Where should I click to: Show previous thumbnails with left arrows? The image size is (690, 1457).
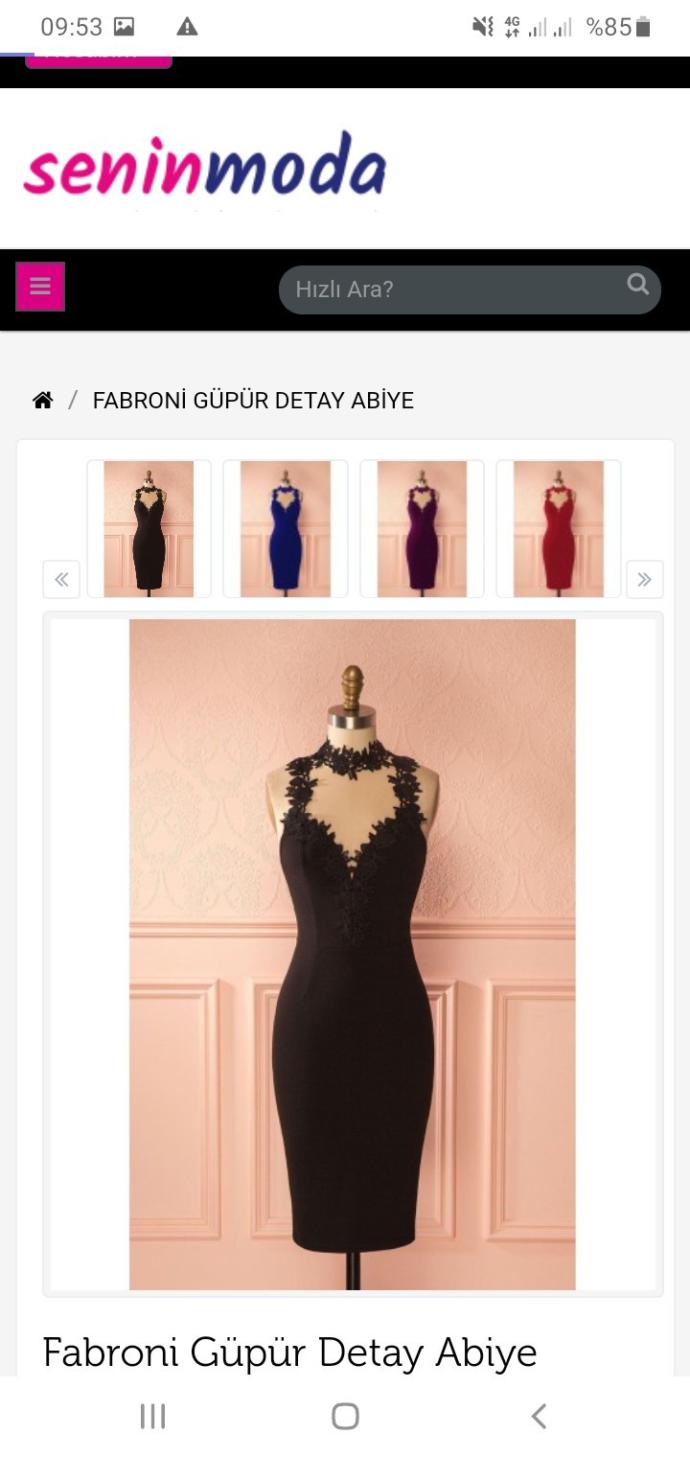tap(61, 579)
